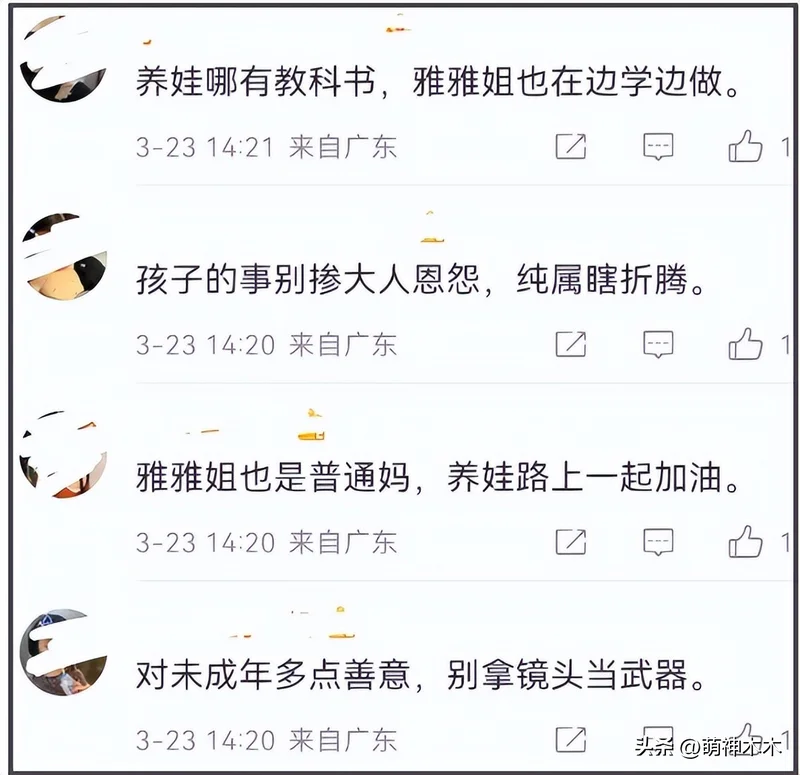Reply to the comment "孩子的事别掺大人恩怨"

tap(657, 345)
